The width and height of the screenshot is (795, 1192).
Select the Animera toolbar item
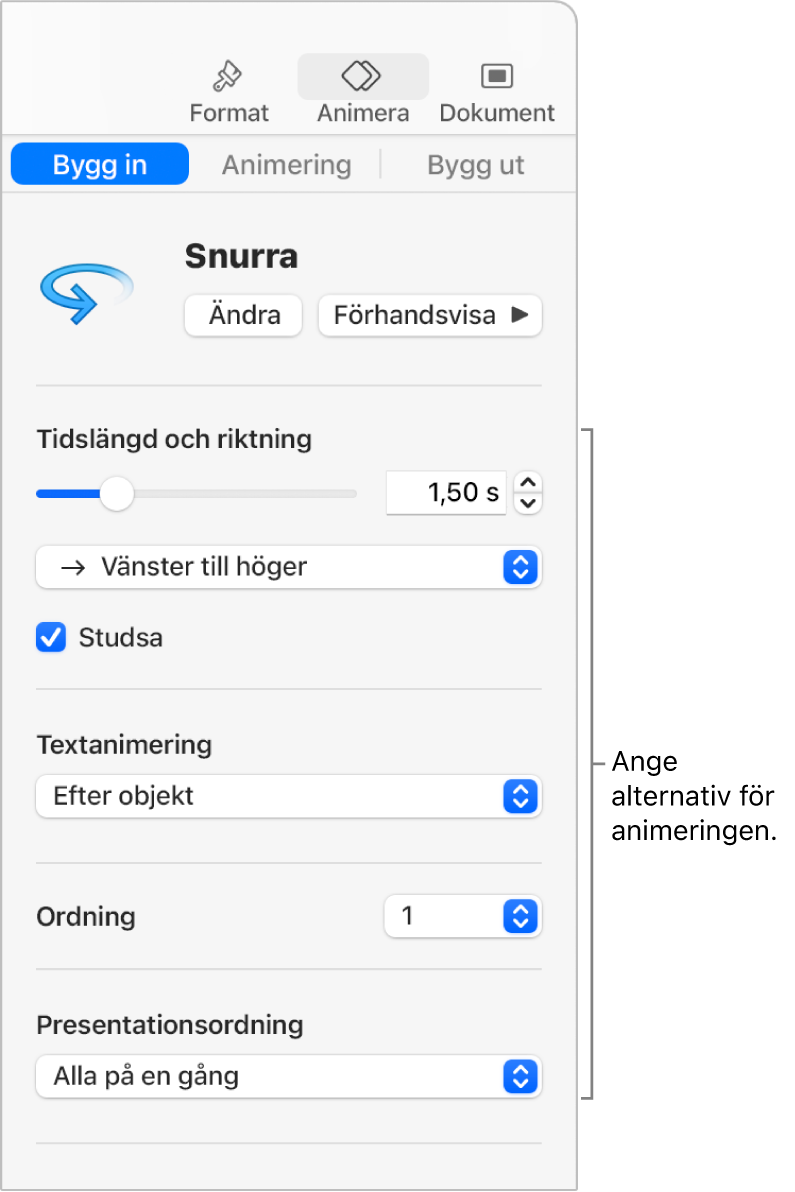tap(363, 90)
